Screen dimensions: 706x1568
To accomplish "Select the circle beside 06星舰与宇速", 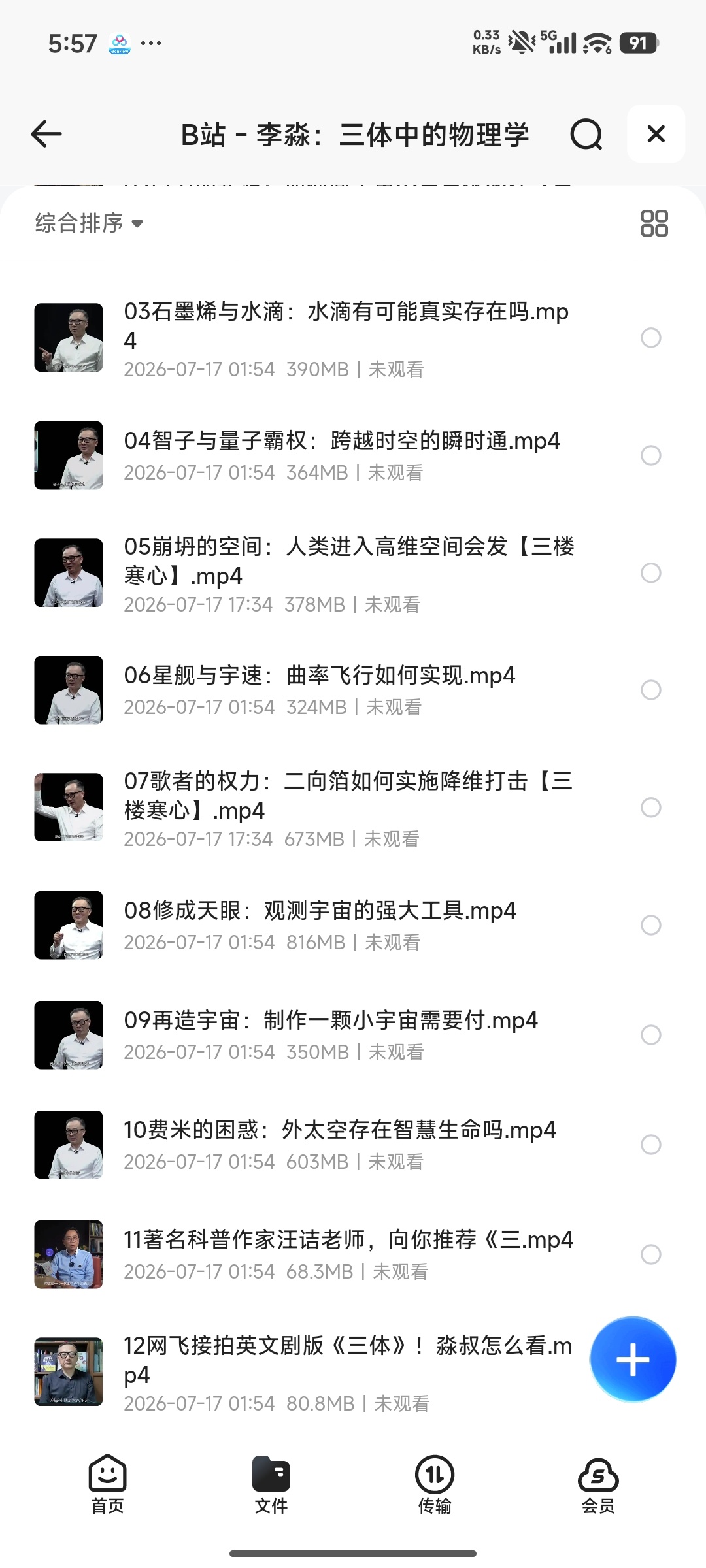I will pyautogui.click(x=650, y=690).
